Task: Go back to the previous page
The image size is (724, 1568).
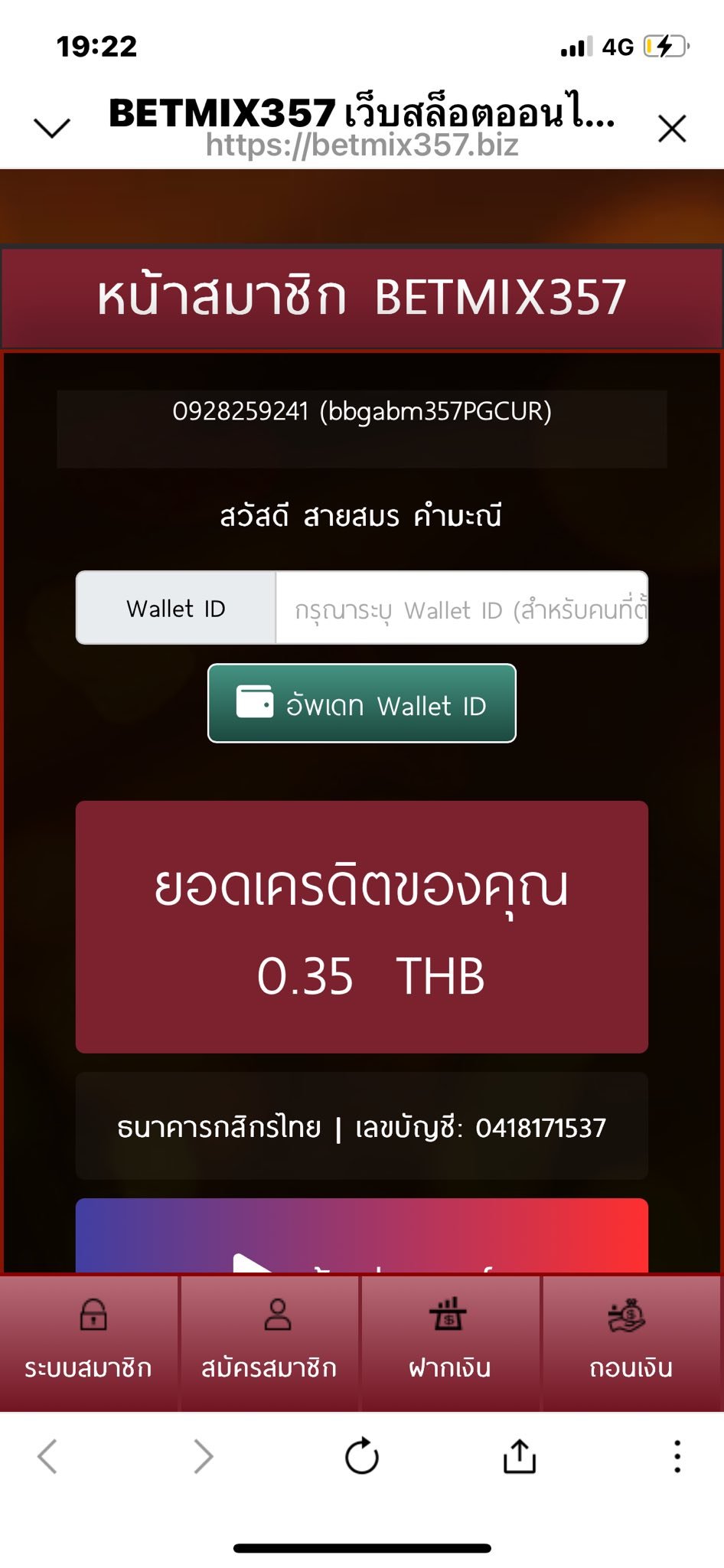Action: (x=47, y=1456)
